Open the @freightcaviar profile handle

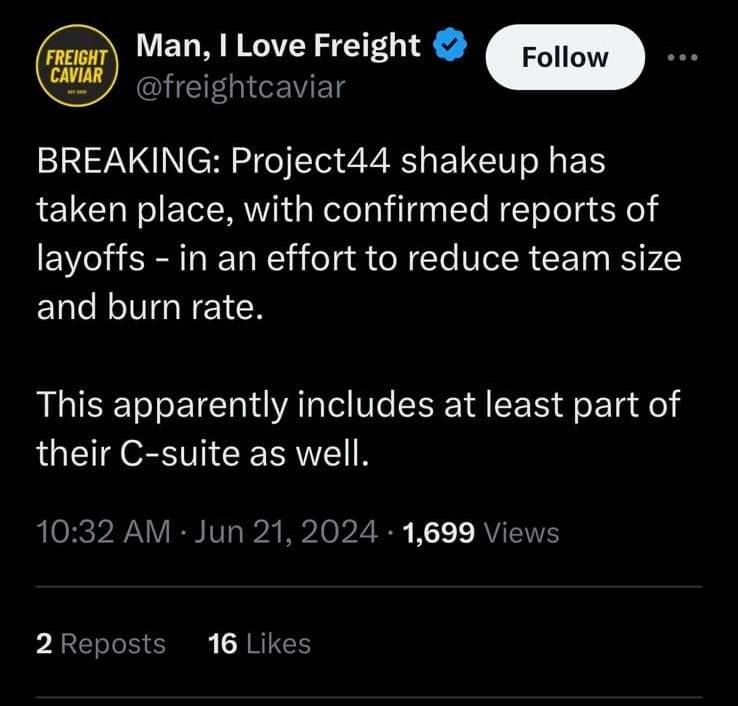[240, 88]
